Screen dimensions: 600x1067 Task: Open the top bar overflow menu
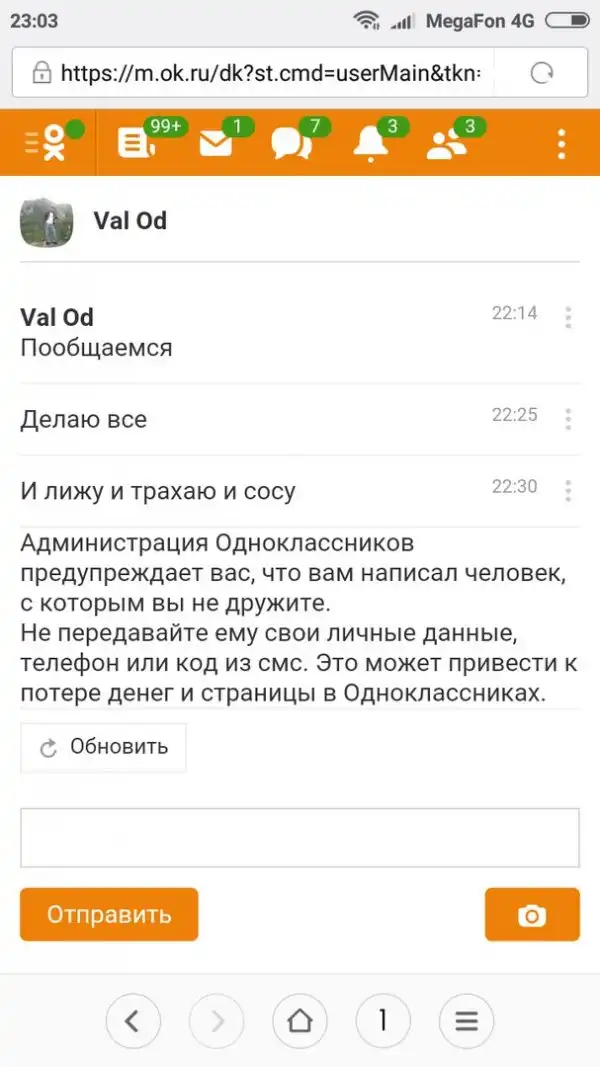click(x=561, y=143)
